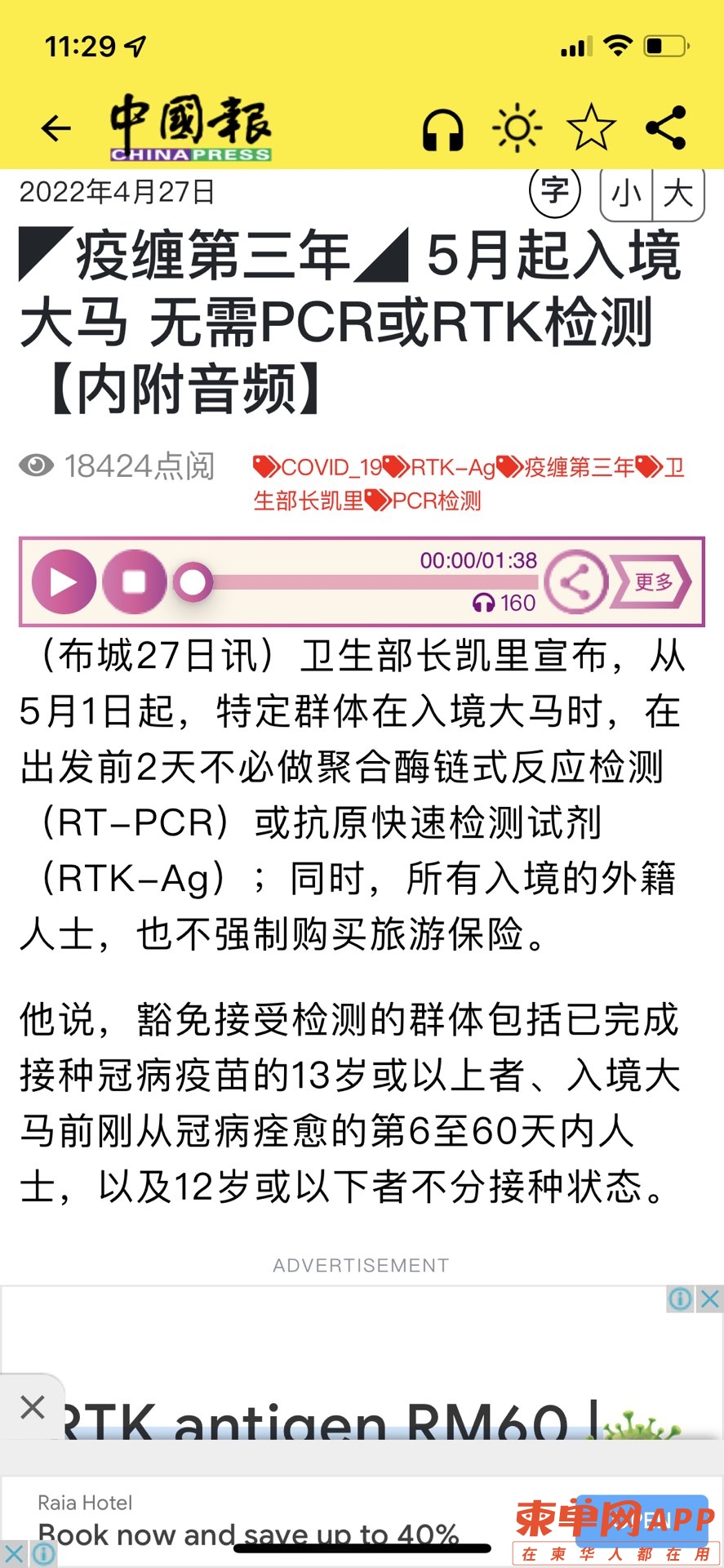Select small font size 小
Viewport: 724px width, 1568px height.
[627, 194]
